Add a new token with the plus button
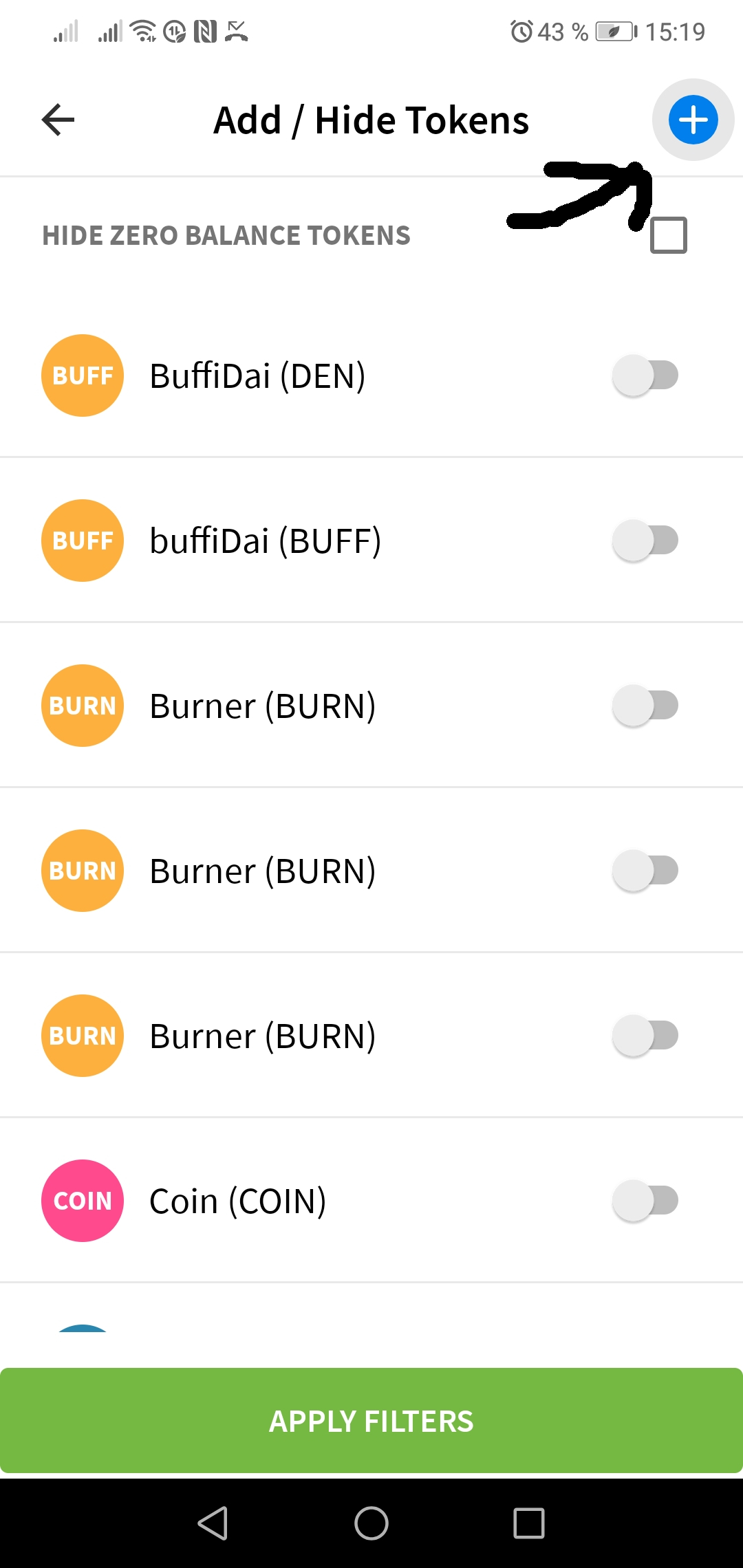The image size is (743, 1568). [693, 120]
